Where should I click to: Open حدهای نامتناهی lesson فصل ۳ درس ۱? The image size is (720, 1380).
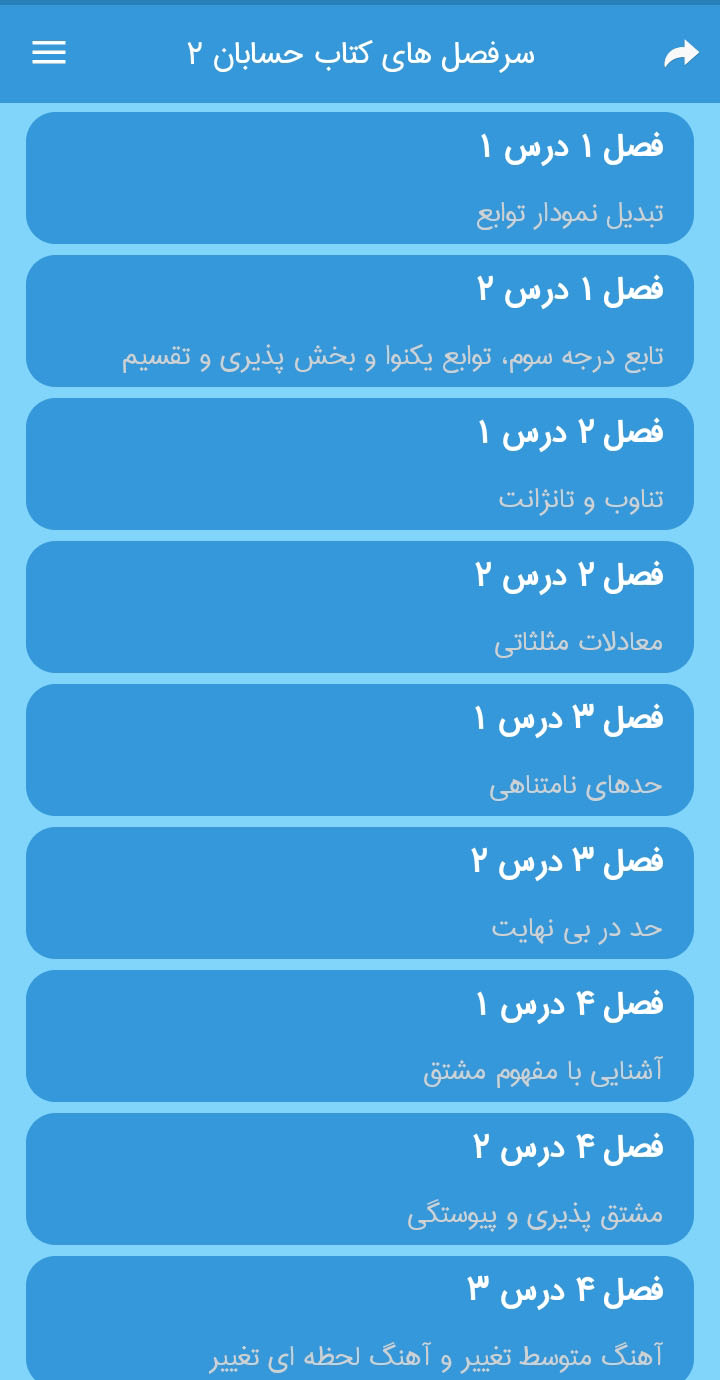pos(360,749)
